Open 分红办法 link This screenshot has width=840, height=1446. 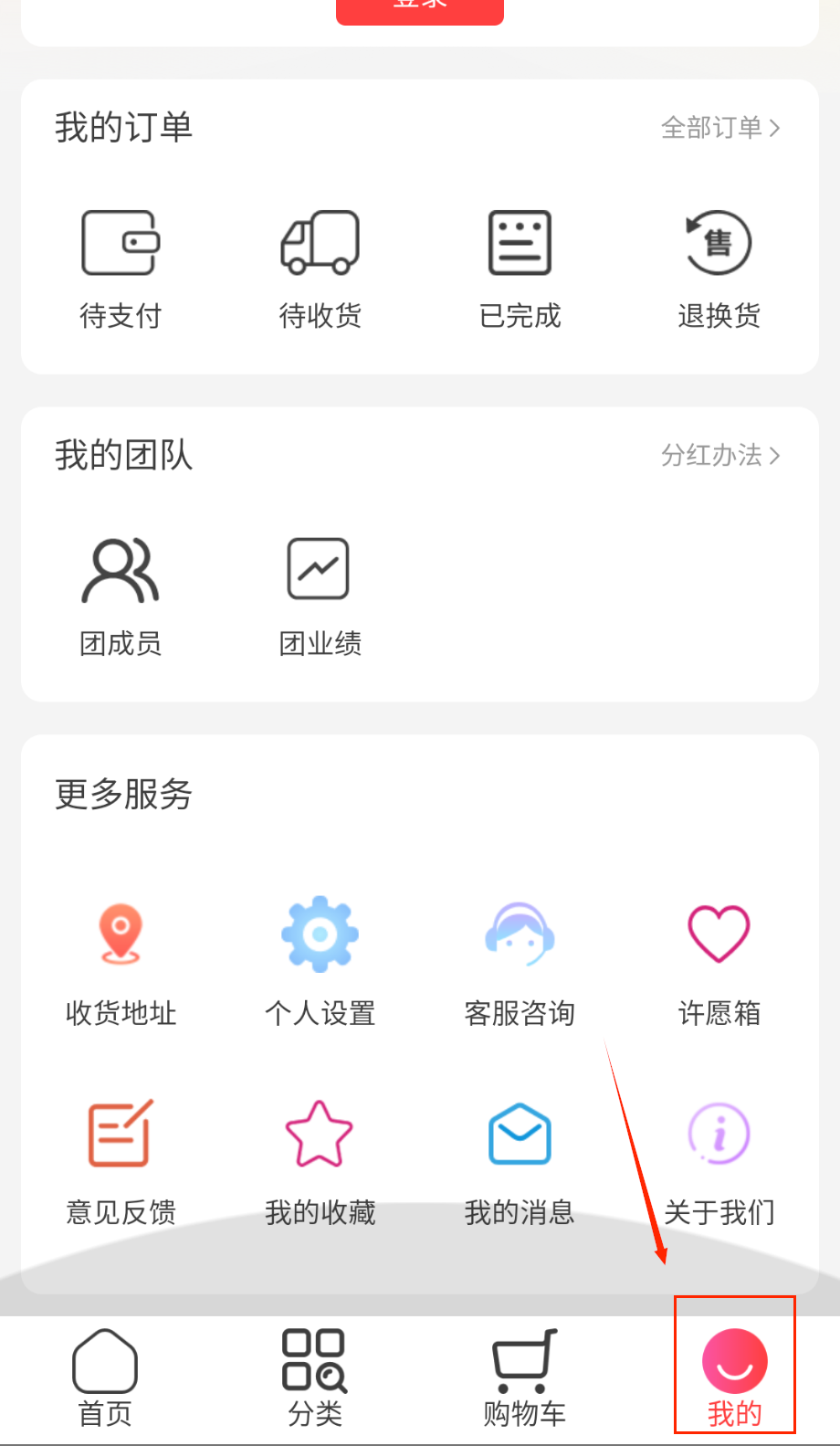[x=720, y=455]
